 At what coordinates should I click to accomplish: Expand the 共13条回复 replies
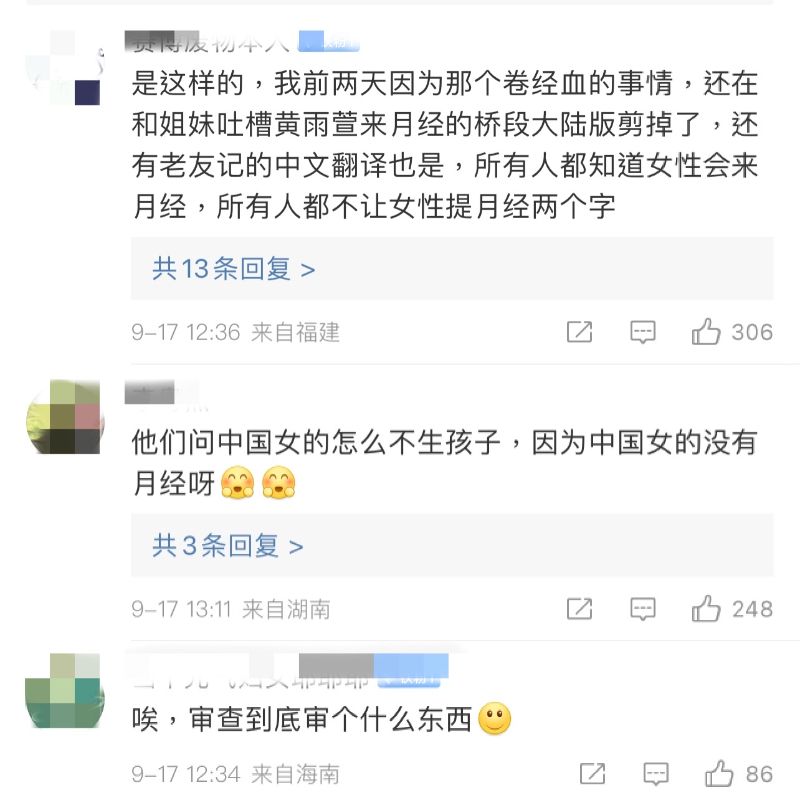point(234,268)
